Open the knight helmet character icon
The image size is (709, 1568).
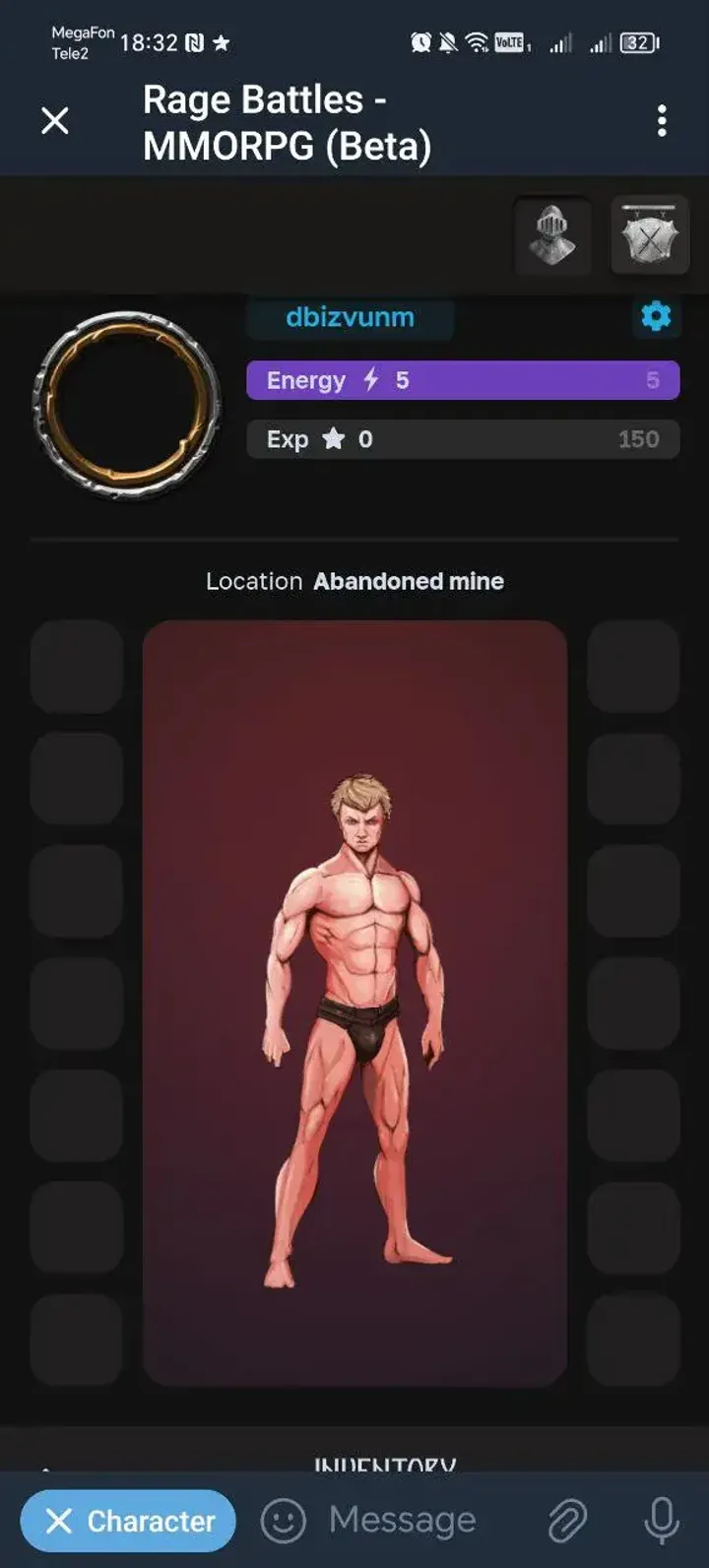tap(553, 237)
